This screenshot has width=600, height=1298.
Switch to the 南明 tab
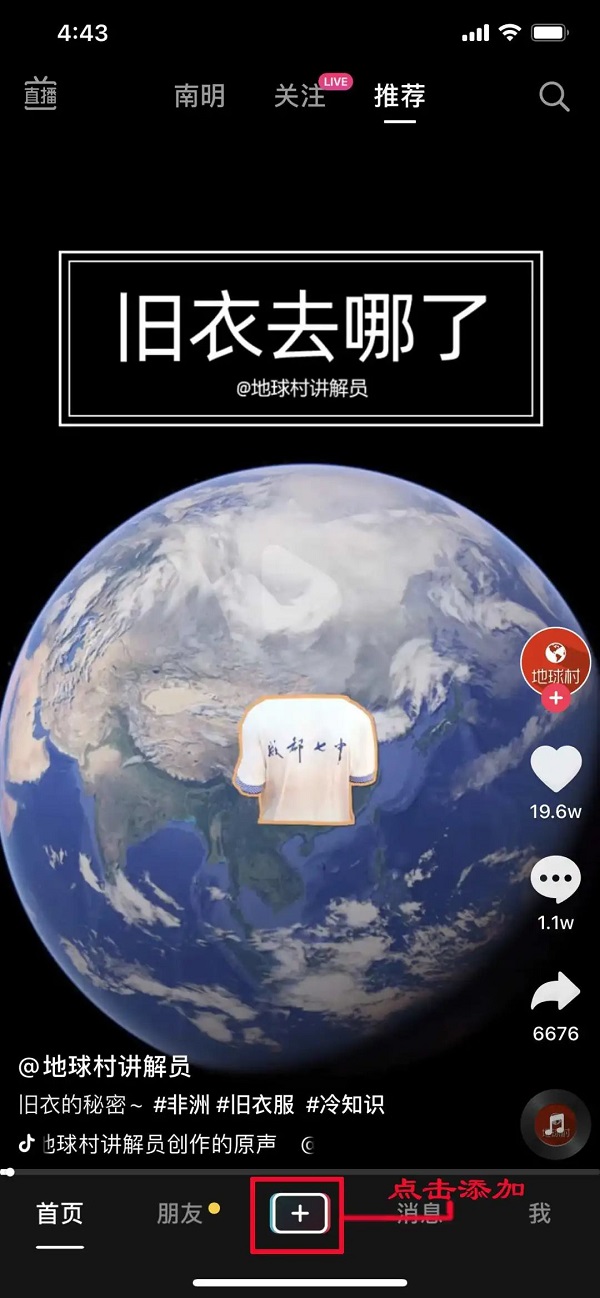point(200,96)
